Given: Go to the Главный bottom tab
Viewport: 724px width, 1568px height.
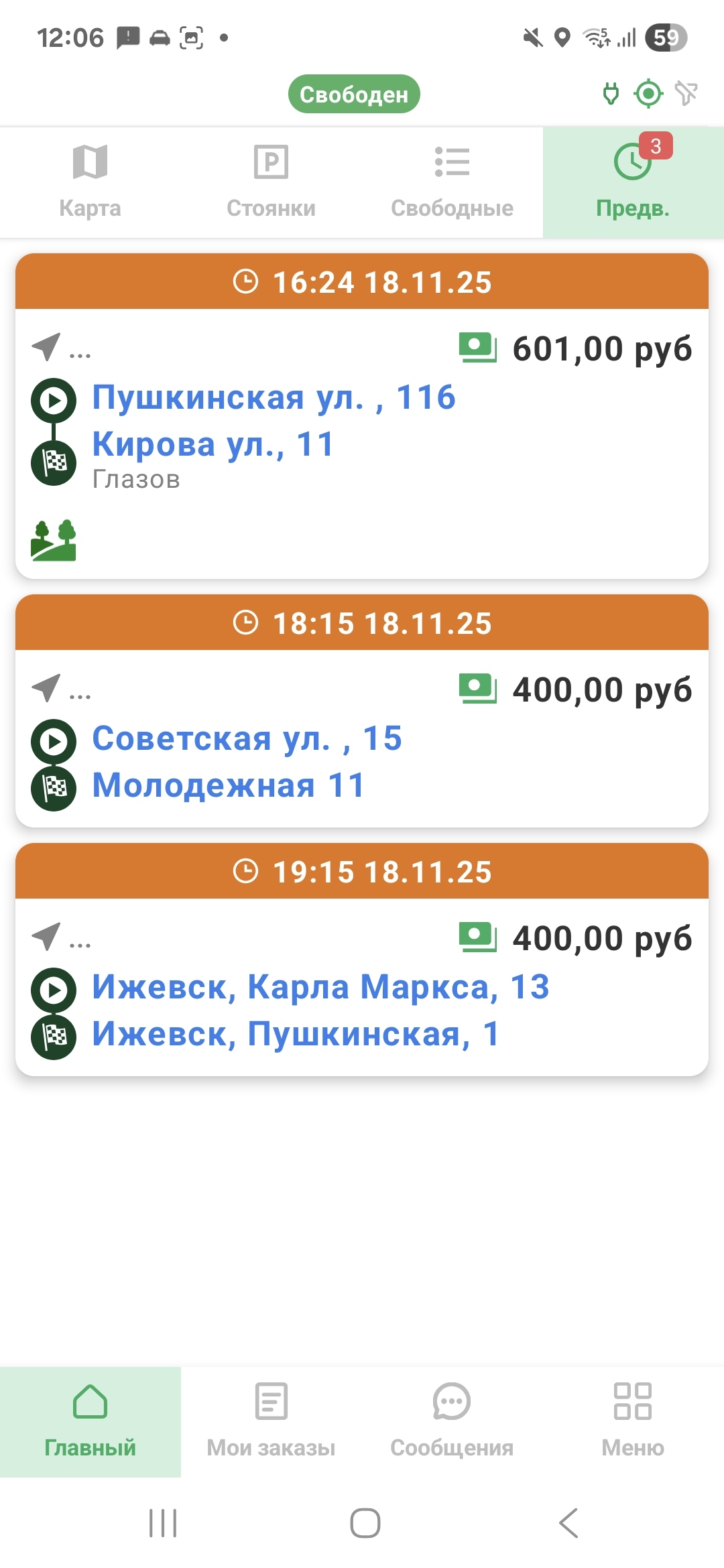Looking at the screenshot, I should coord(90,1421).
